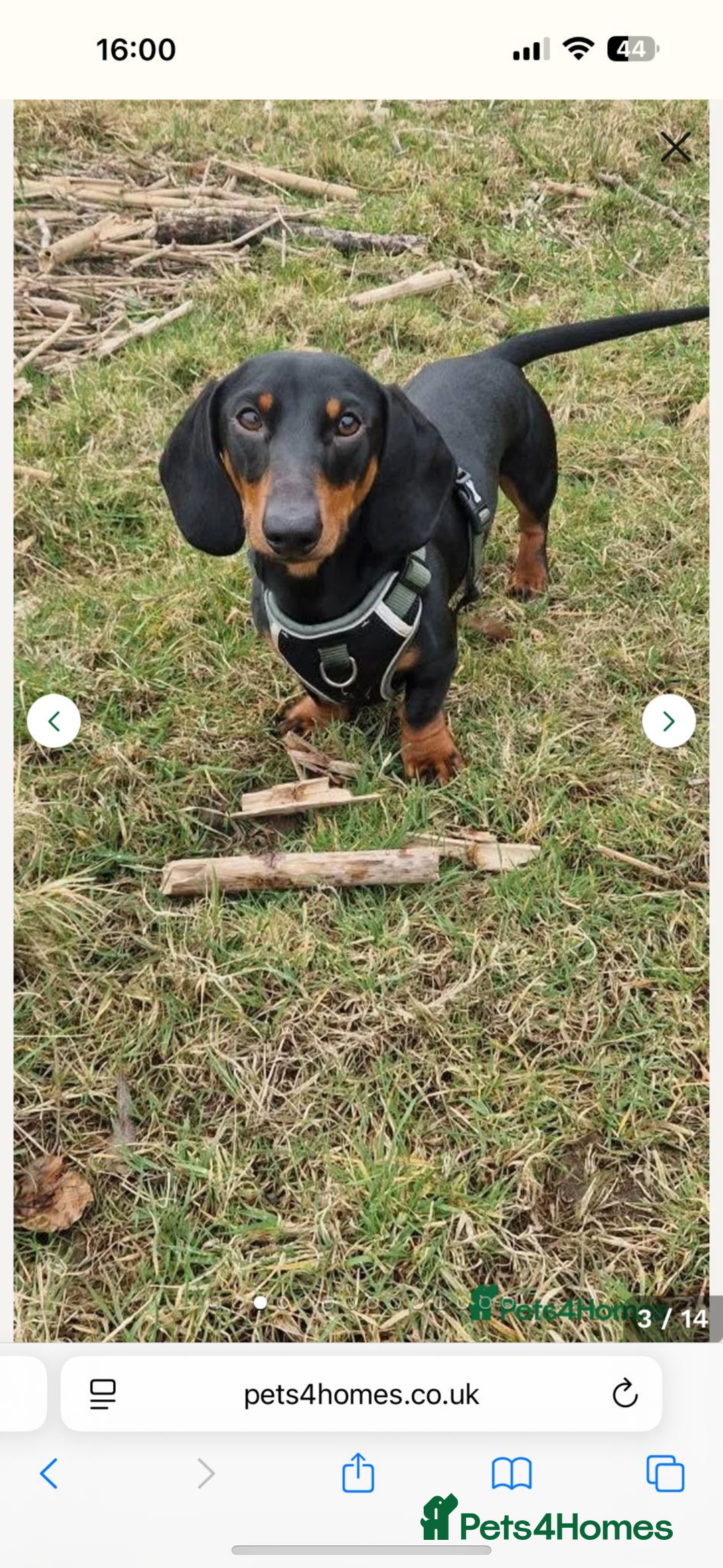Close the photo gallery overlay
Screen dimensions: 723x1568
click(675, 147)
